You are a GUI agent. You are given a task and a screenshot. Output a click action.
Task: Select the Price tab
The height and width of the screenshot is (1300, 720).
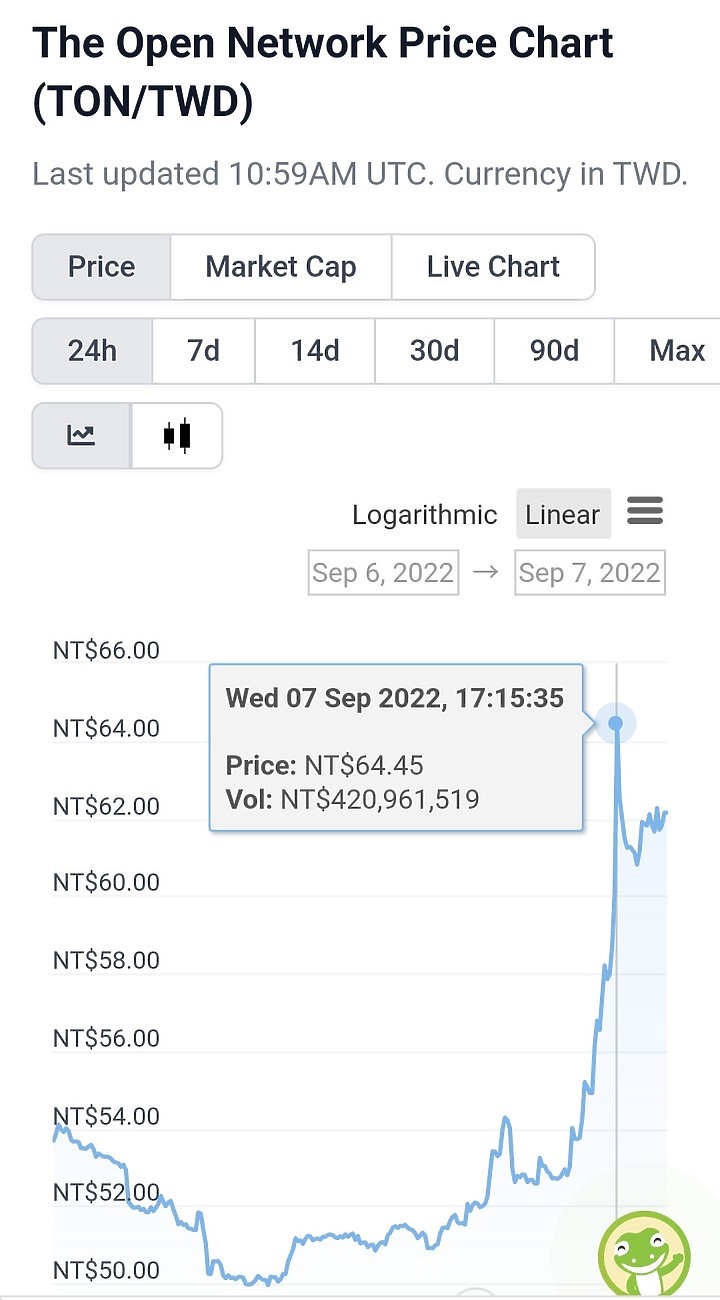point(102,267)
